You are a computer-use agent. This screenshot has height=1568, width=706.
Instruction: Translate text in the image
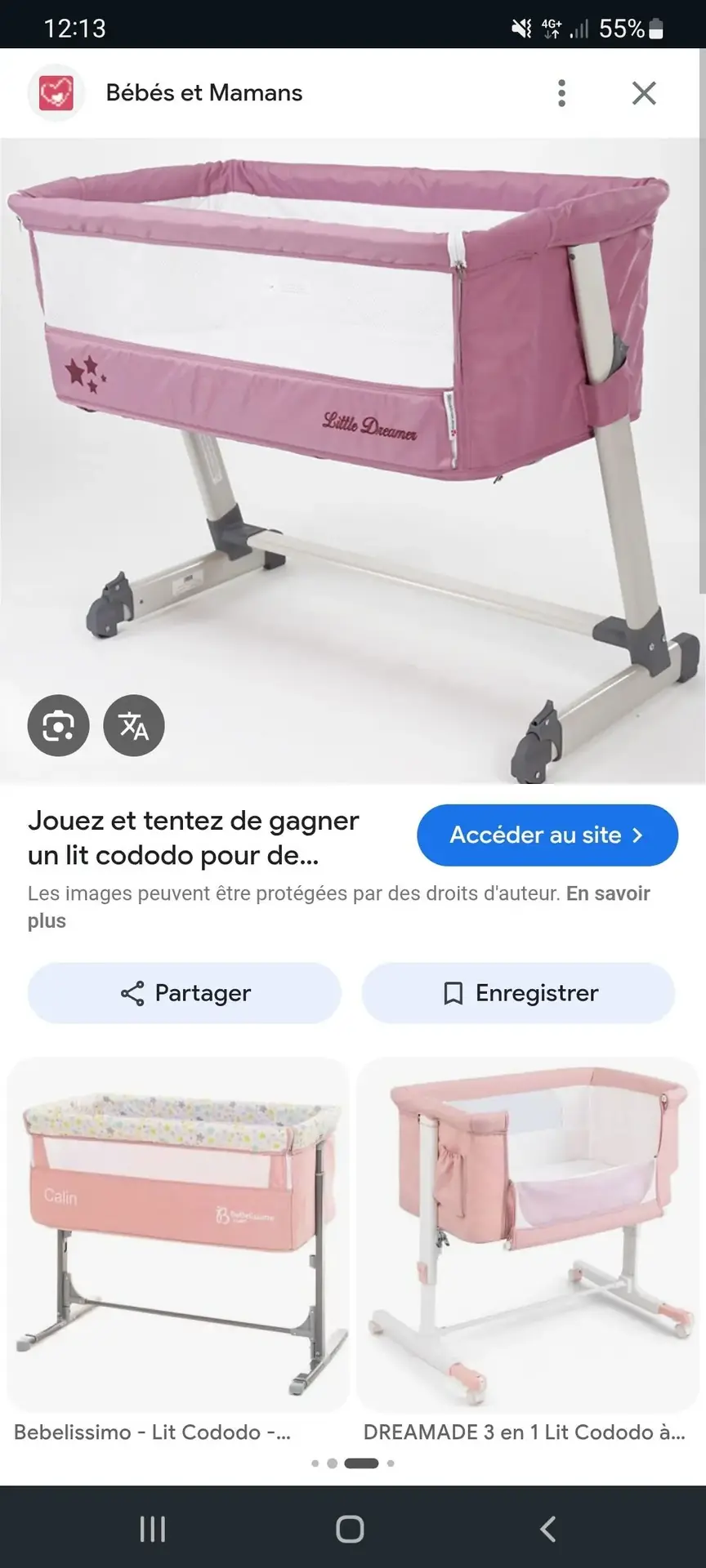tap(134, 725)
